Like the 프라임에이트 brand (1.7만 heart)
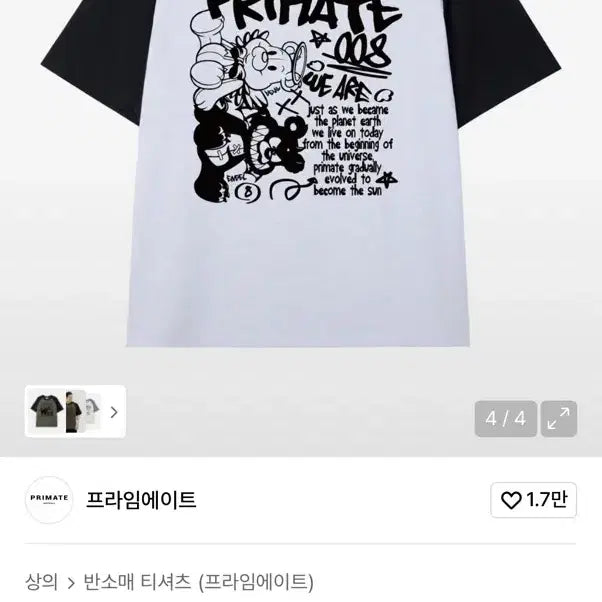Viewport: 602px width, 602px height. tap(534, 500)
